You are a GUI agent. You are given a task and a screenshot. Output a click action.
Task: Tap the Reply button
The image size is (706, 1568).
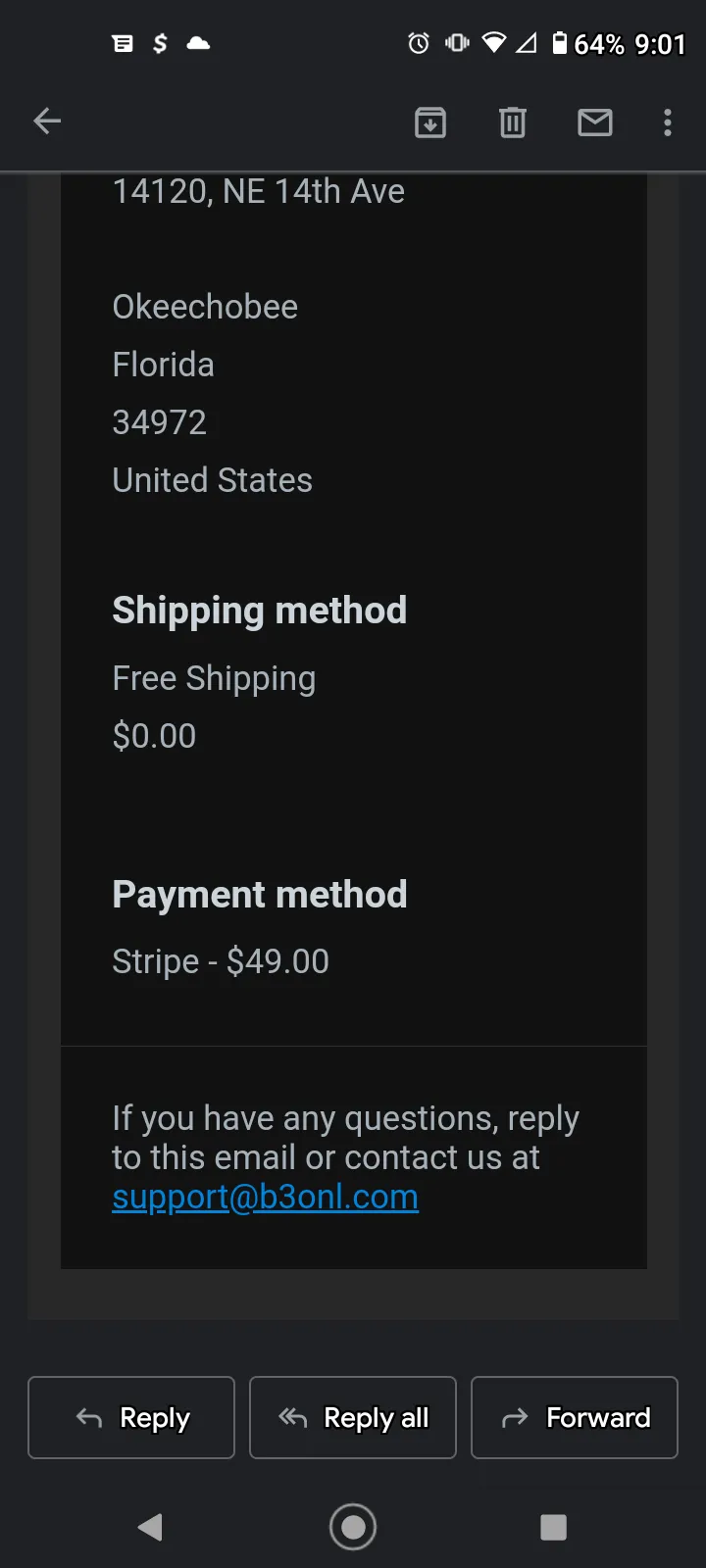point(131,1418)
